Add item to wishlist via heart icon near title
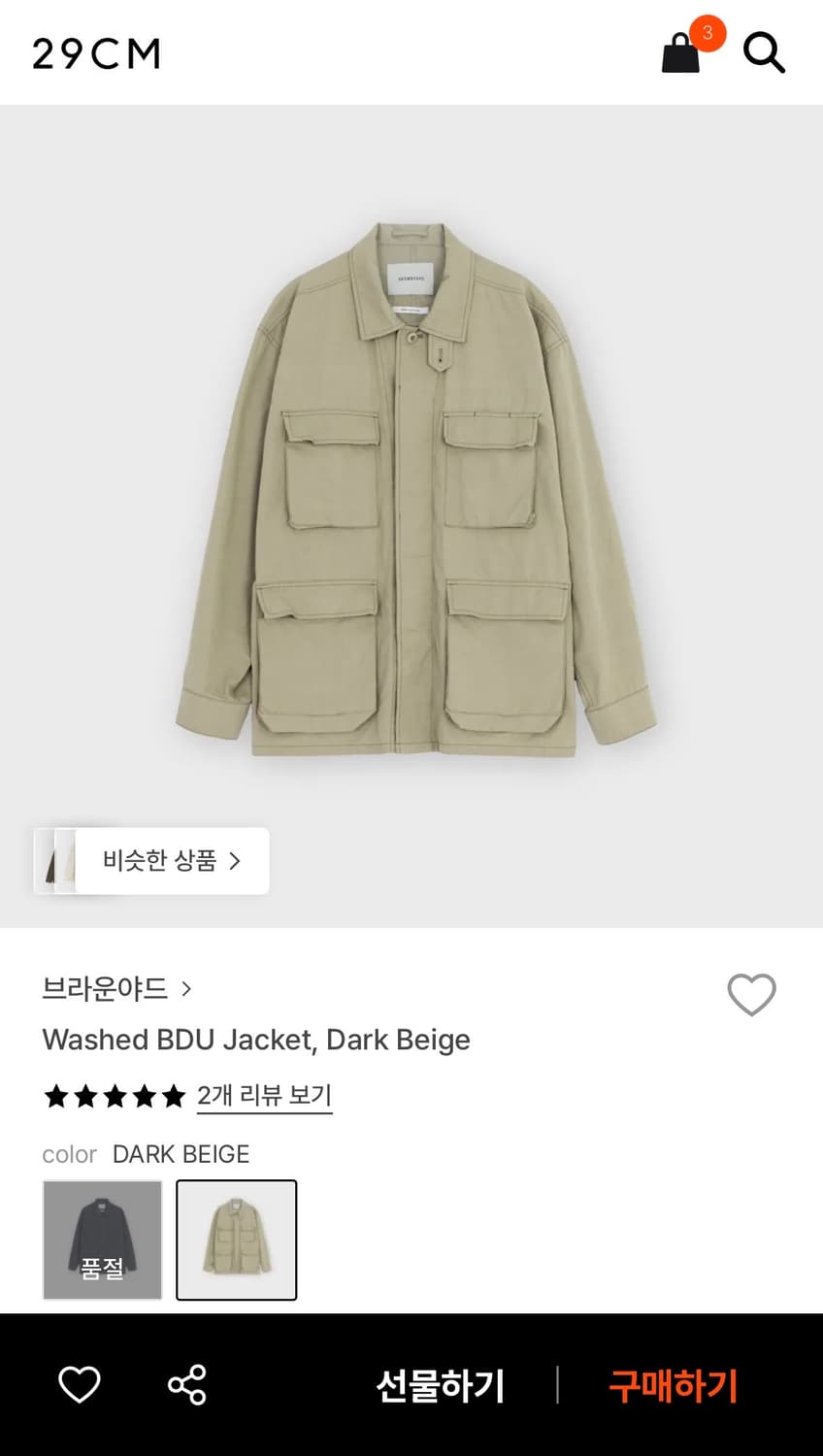The height and width of the screenshot is (1456, 823). coord(751,994)
